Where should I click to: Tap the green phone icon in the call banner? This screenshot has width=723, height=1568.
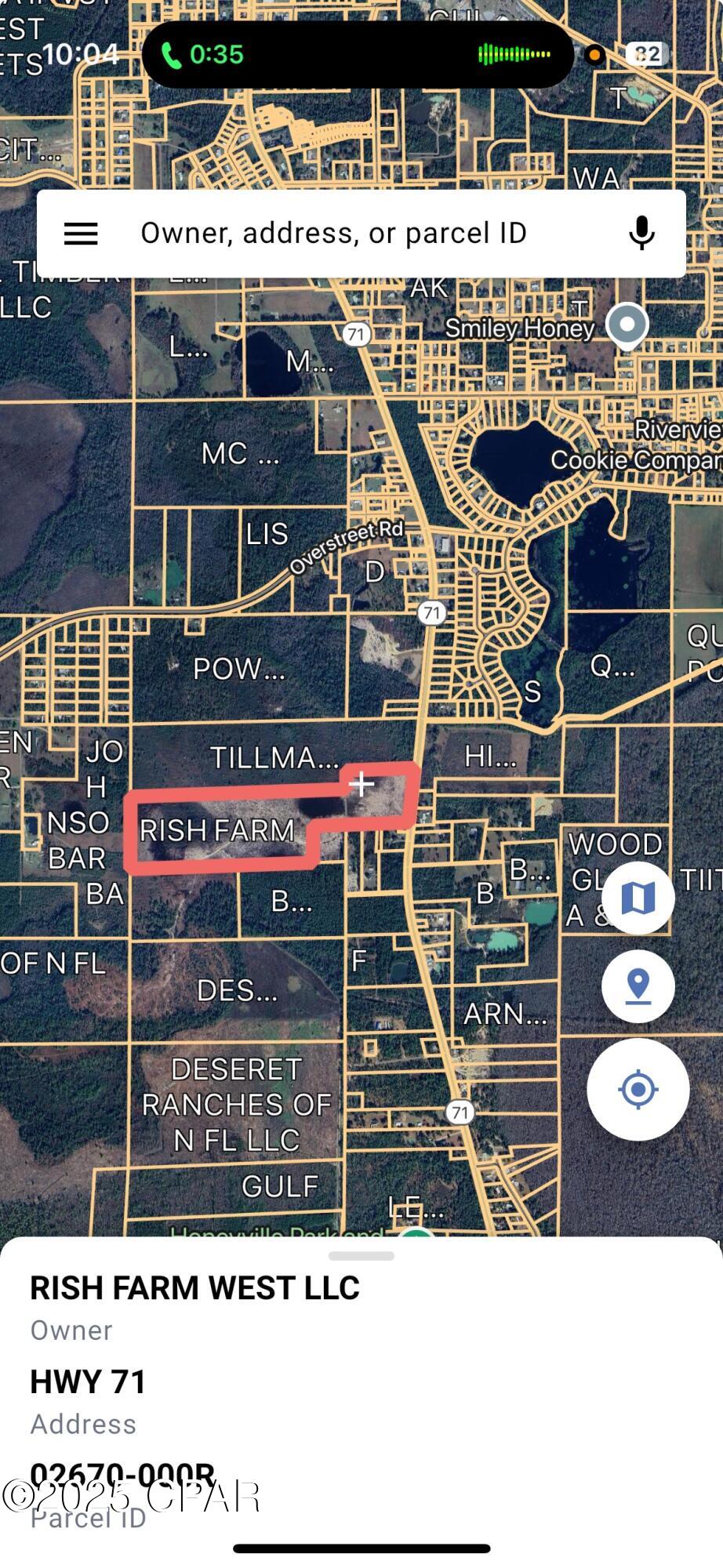(x=173, y=54)
